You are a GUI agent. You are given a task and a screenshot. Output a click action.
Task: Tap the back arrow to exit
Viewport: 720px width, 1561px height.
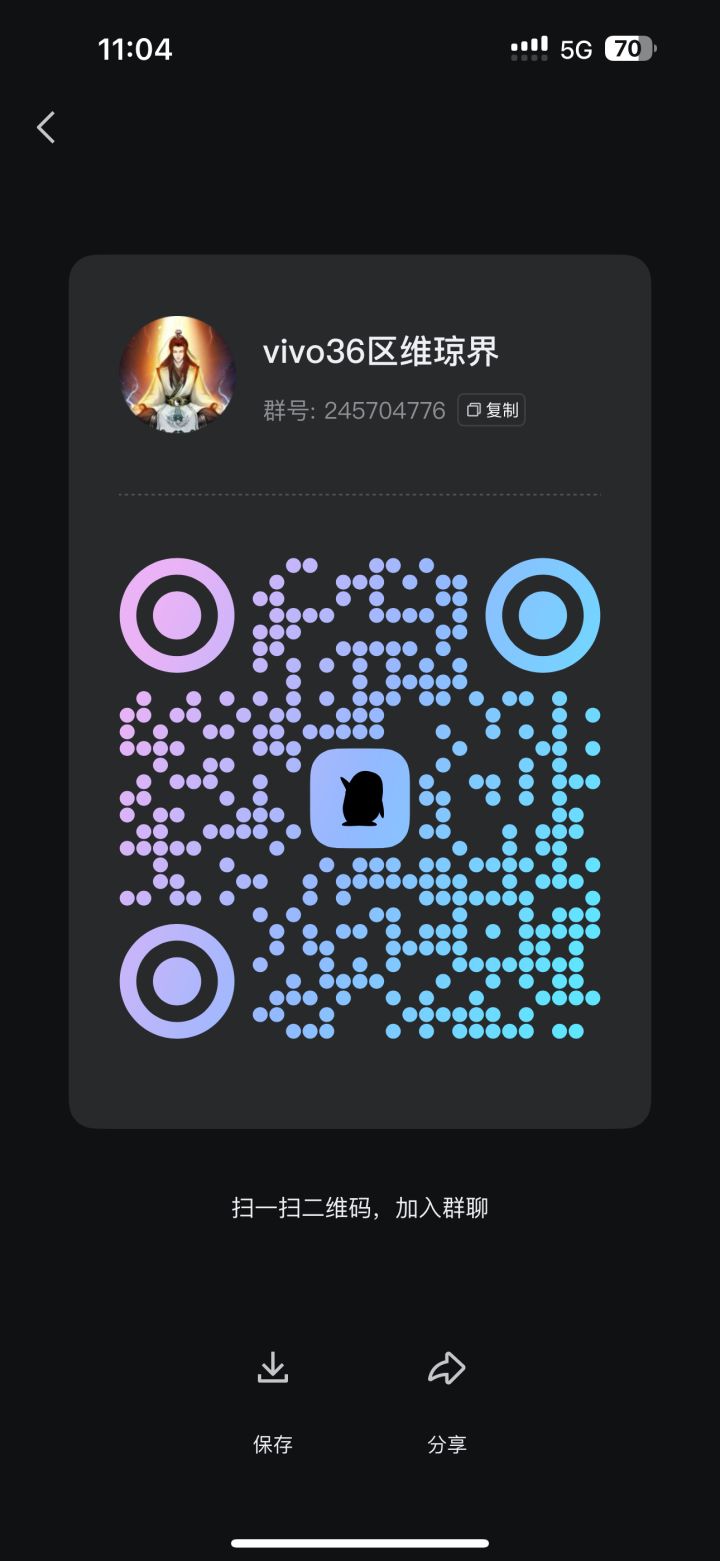pos(45,127)
